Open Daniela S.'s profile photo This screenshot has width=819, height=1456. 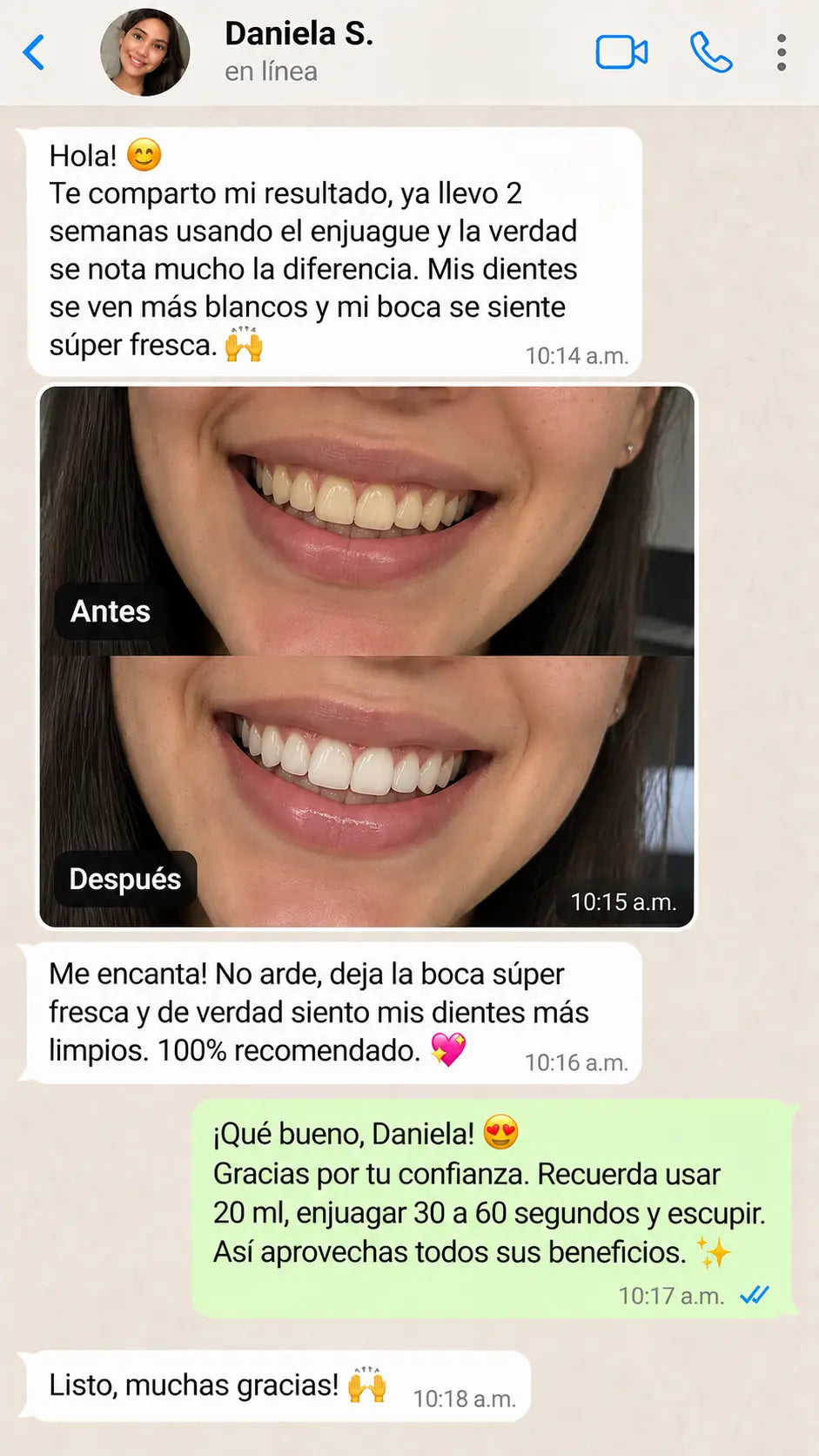click(x=145, y=52)
